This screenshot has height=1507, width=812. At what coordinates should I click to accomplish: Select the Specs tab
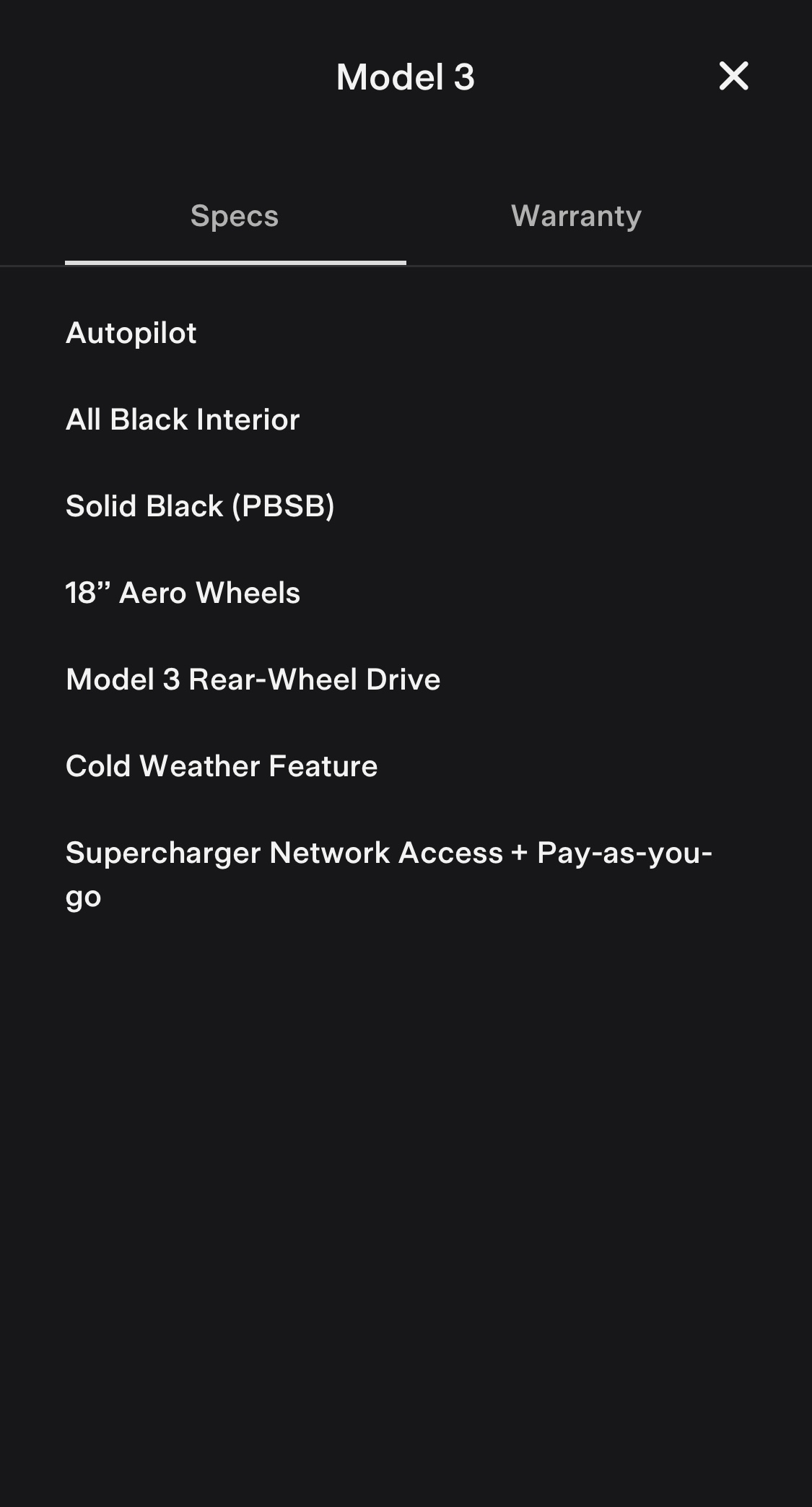point(235,216)
